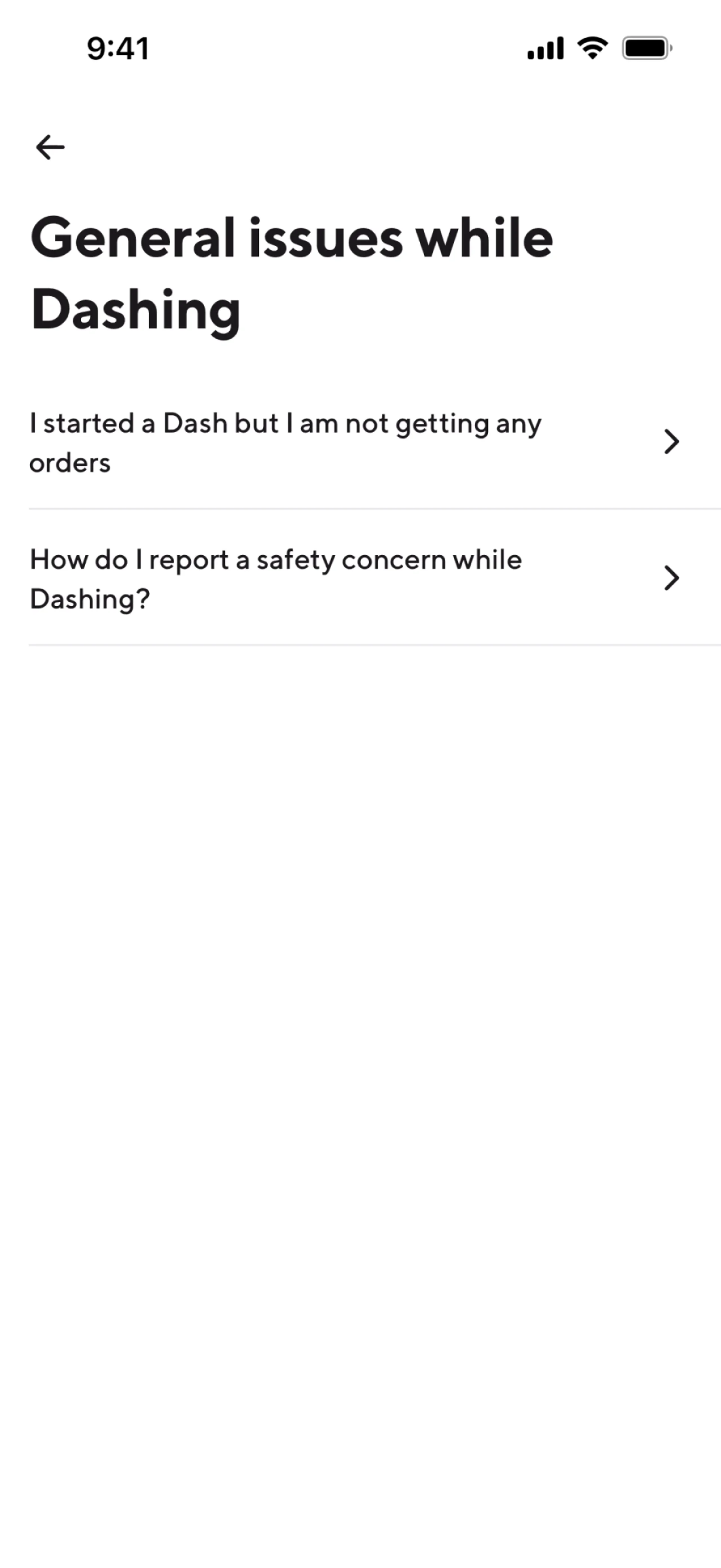Go back using the arrow icon
The image size is (721, 1568).
pyautogui.click(x=50, y=147)
